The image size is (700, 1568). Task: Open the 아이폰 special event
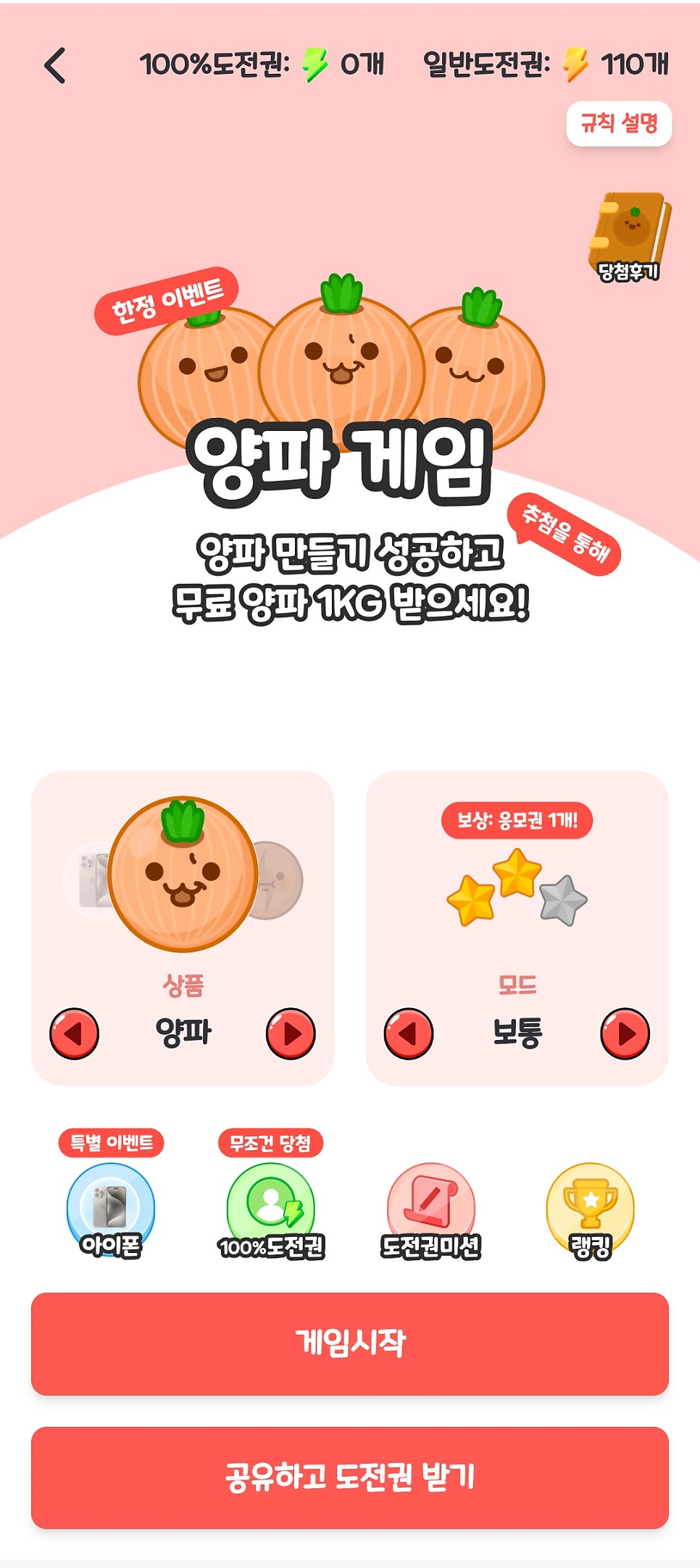click(111, 1209)
